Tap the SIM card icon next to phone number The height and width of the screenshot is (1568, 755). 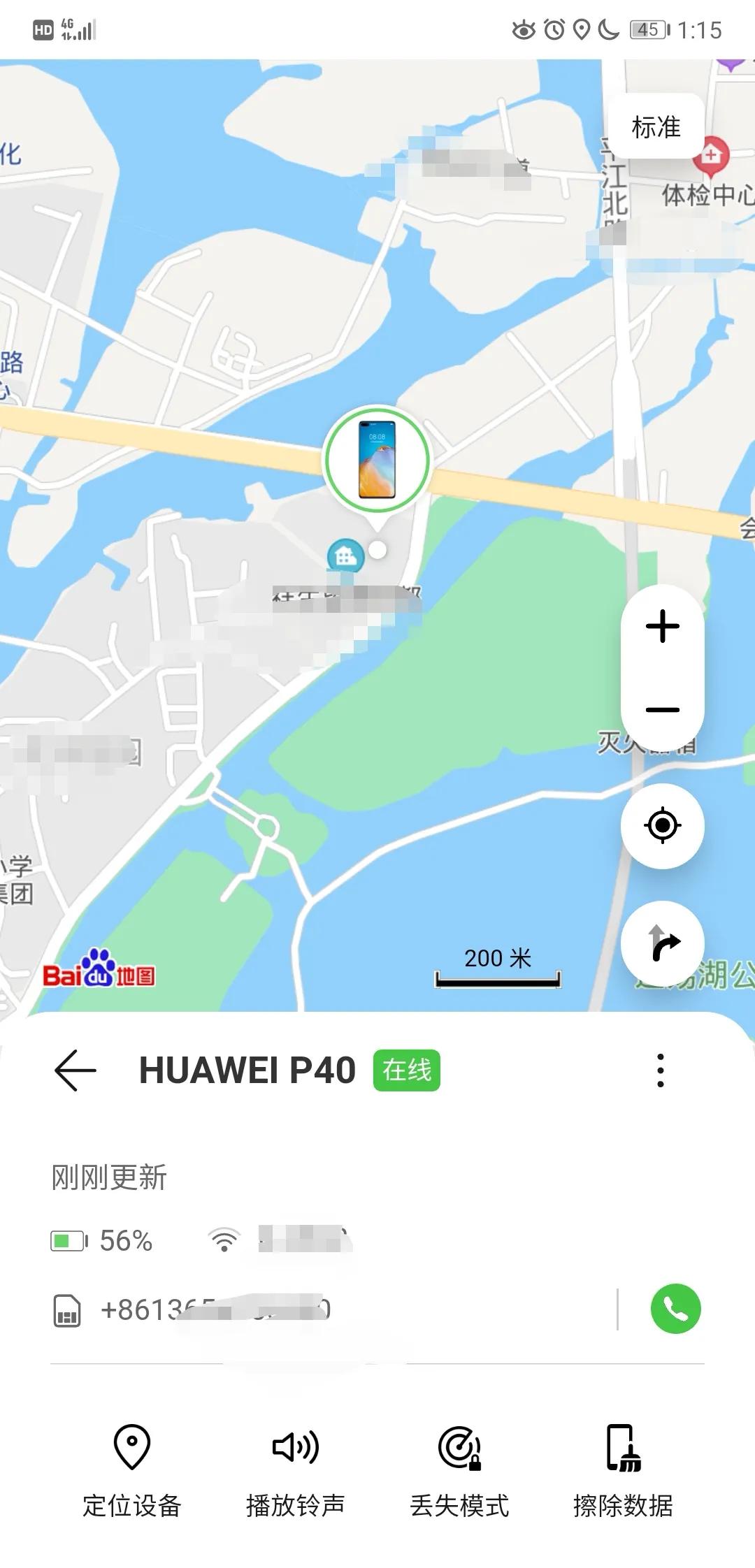pos(66,1309)
